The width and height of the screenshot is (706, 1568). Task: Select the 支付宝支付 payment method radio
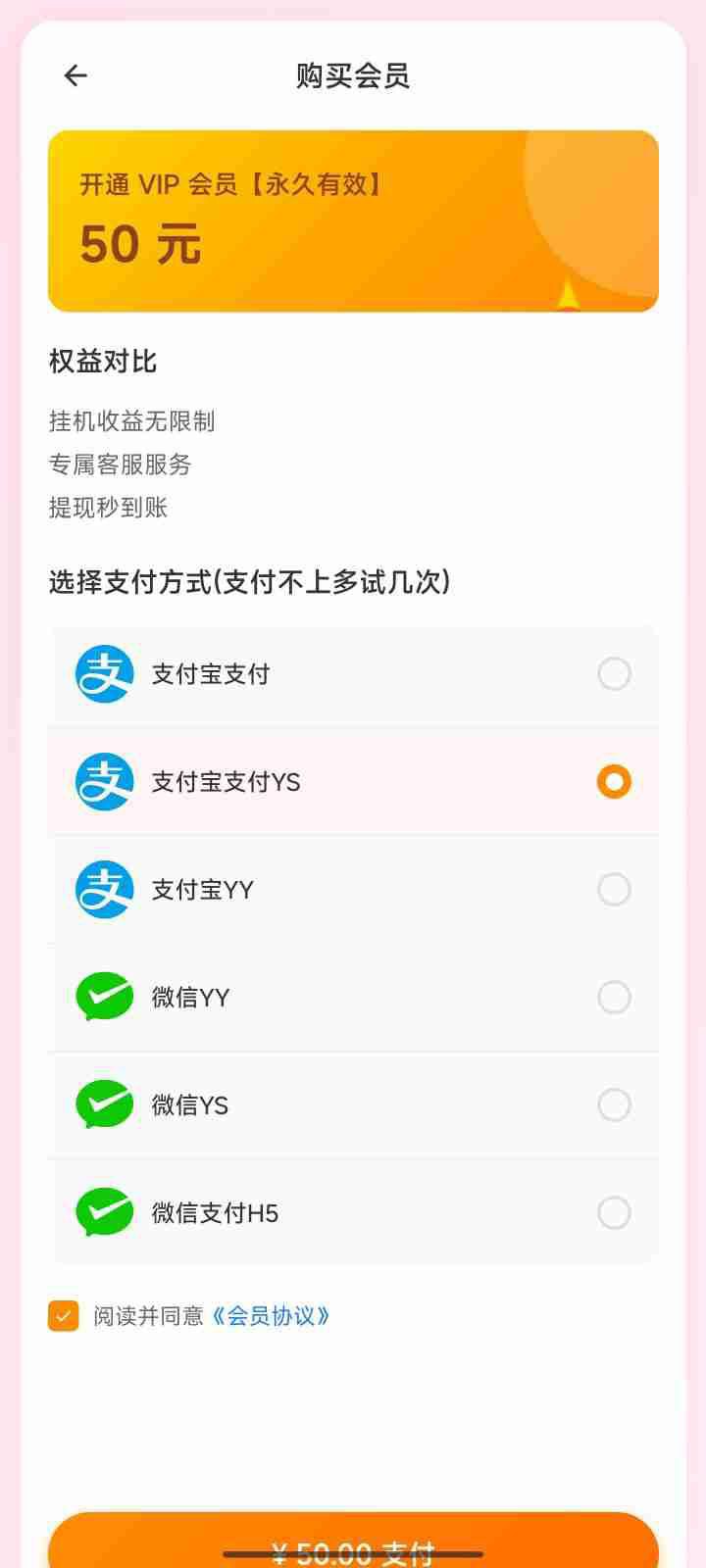pos(614,674)
